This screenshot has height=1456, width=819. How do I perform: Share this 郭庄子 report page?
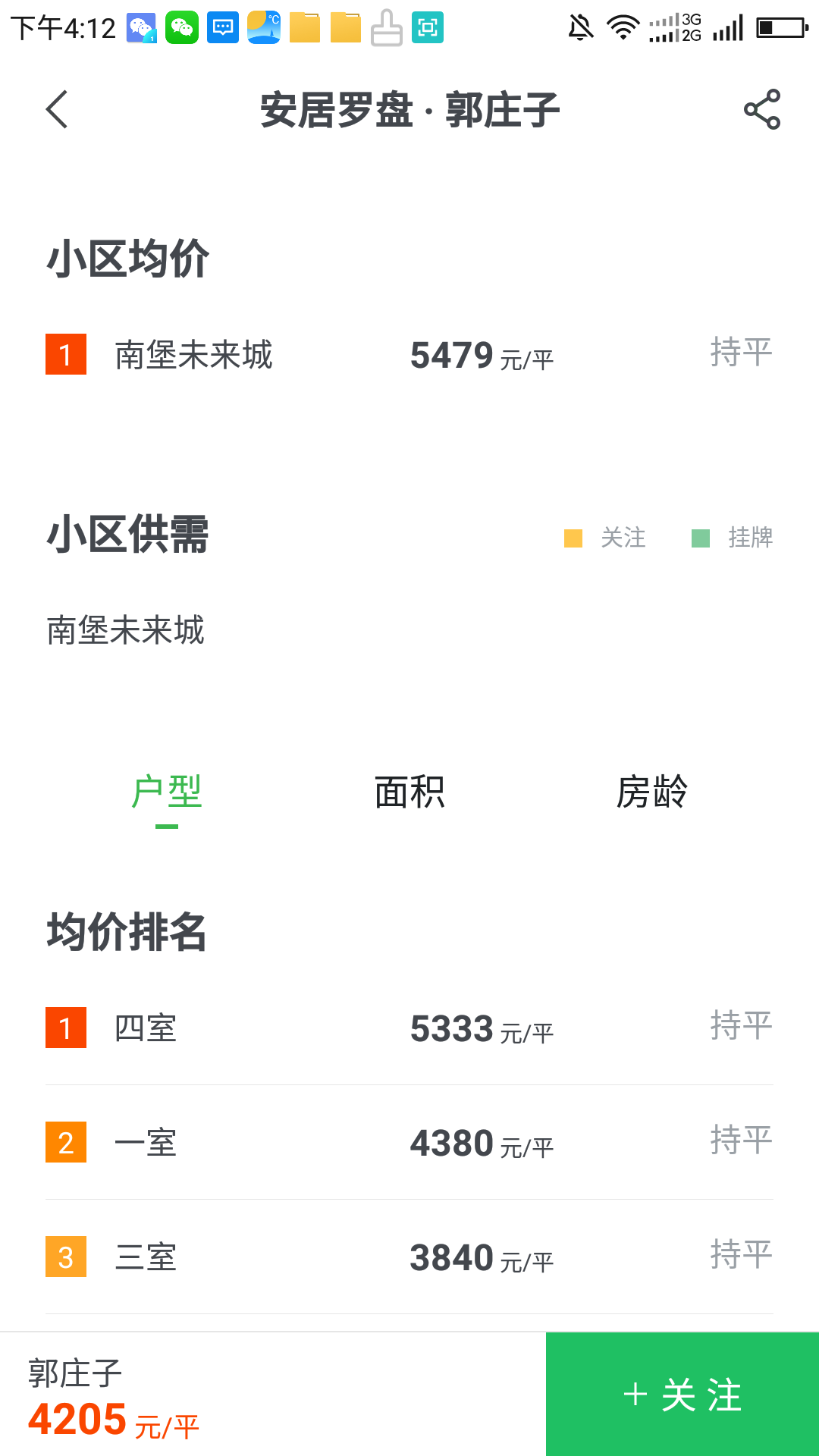pos(761,110)
